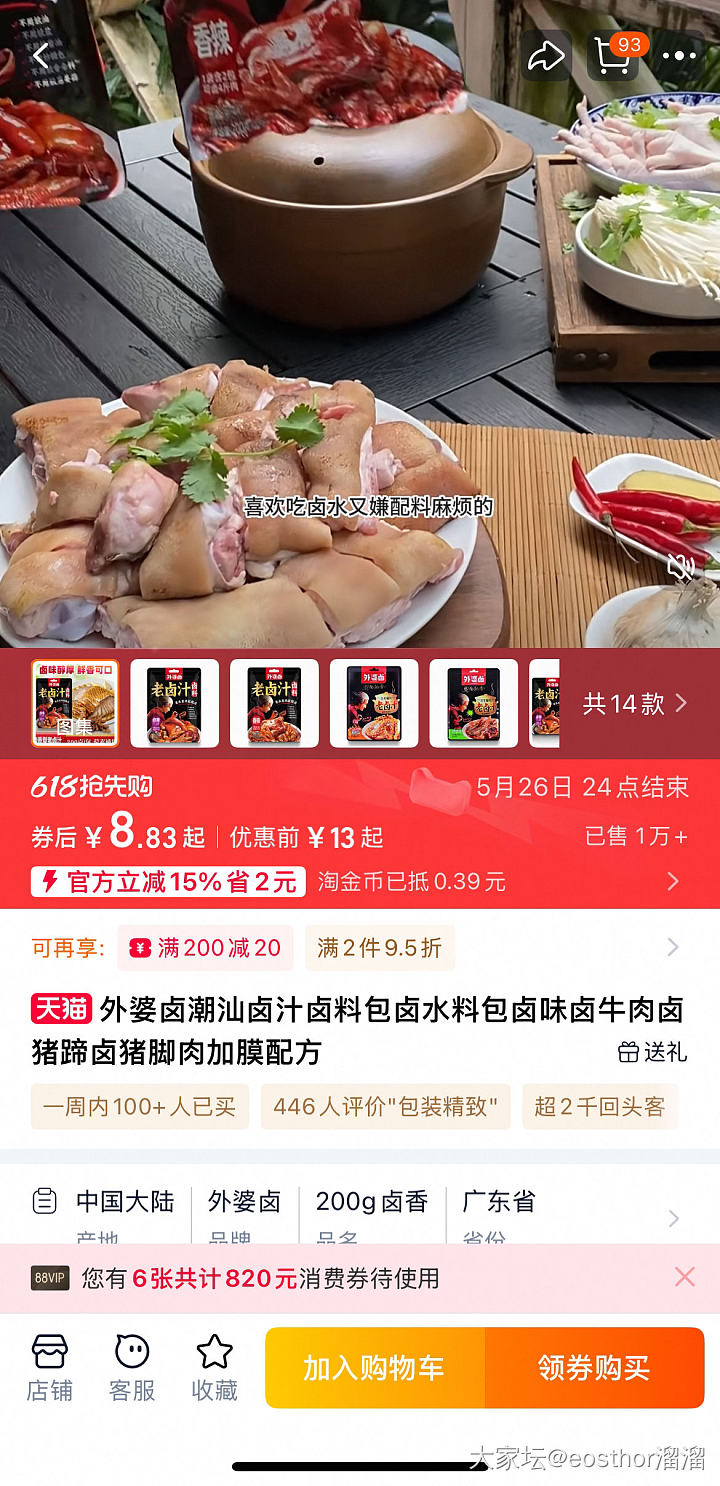The width and height of the screenshot is (720, 1486).
Task: Add the product to 收藏 favorites
Action: [x=214, y=1366]
